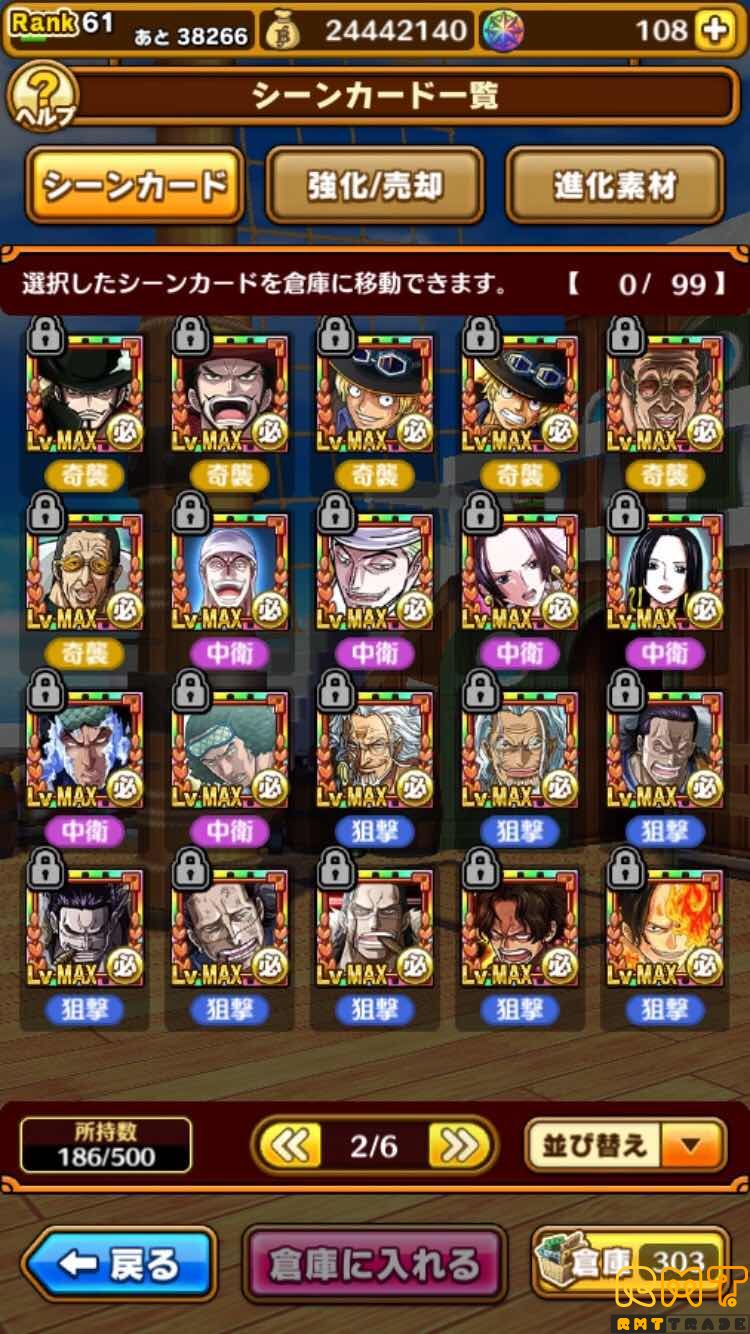Switch to the シーンカード tab
Screen dimensions: 750x1334
(x=135, y=185)
